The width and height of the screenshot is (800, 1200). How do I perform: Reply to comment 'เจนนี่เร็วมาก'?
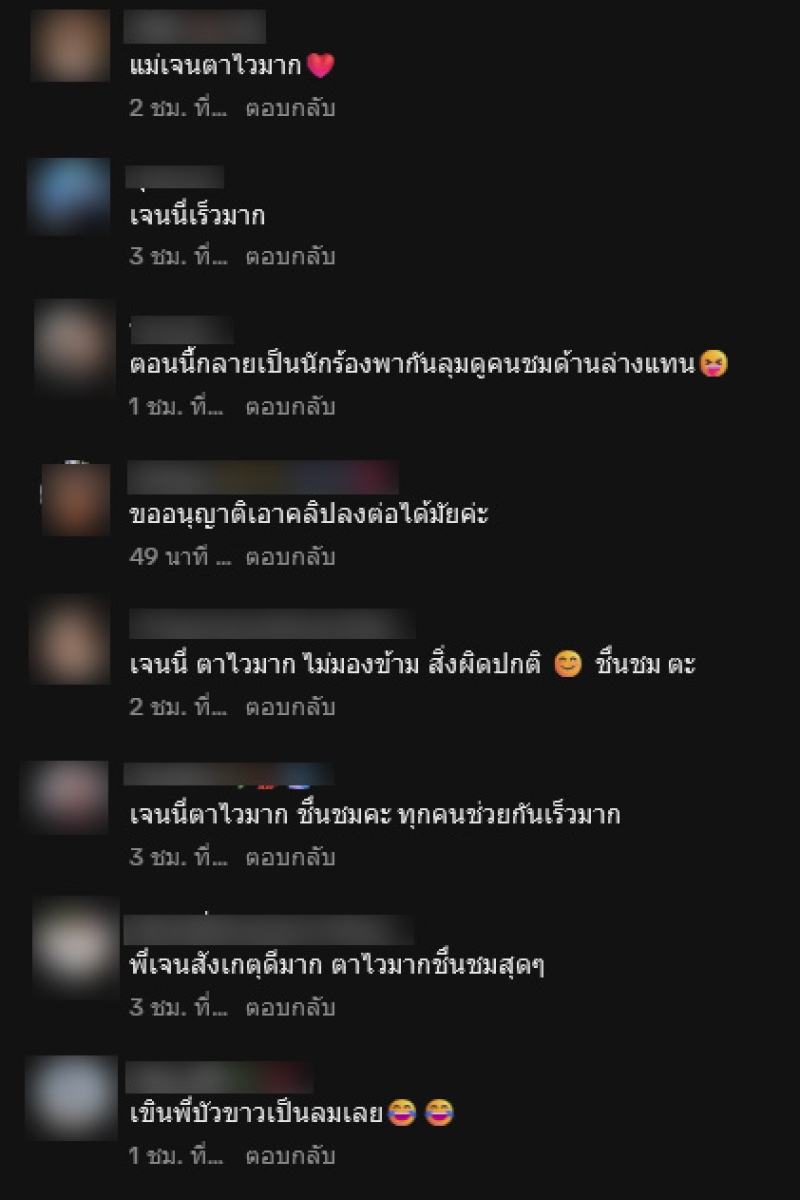point(290,257)
